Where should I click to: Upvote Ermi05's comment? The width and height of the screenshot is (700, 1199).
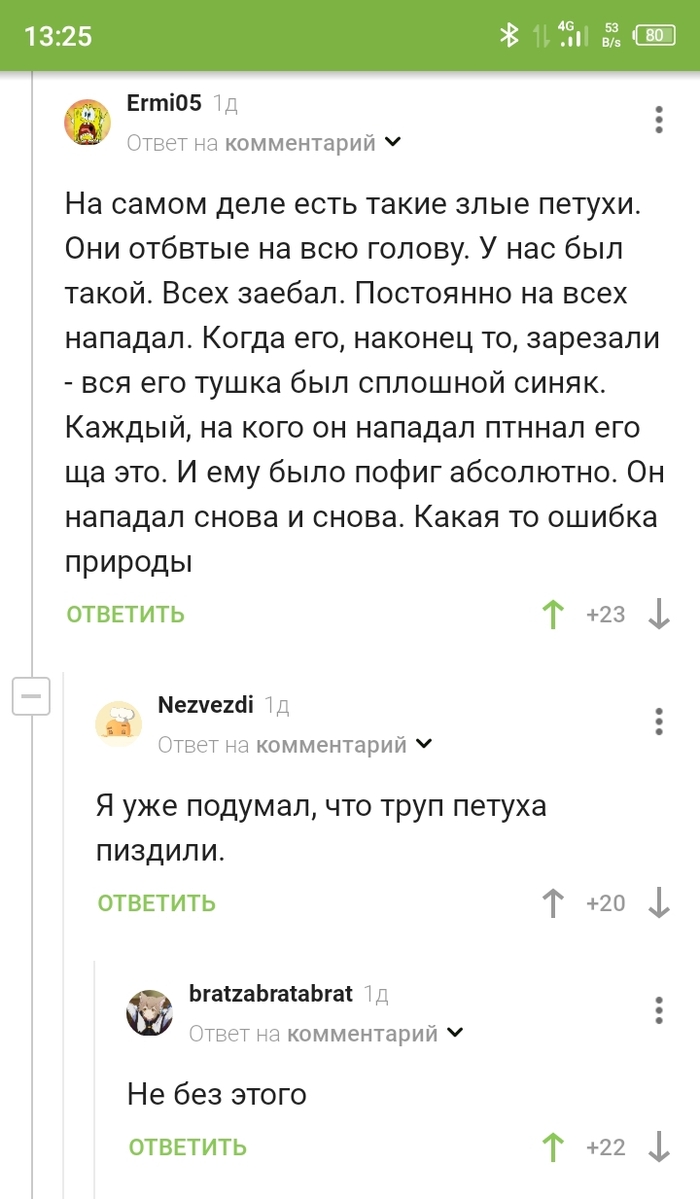pyautogui.click(x=552, y=614)
